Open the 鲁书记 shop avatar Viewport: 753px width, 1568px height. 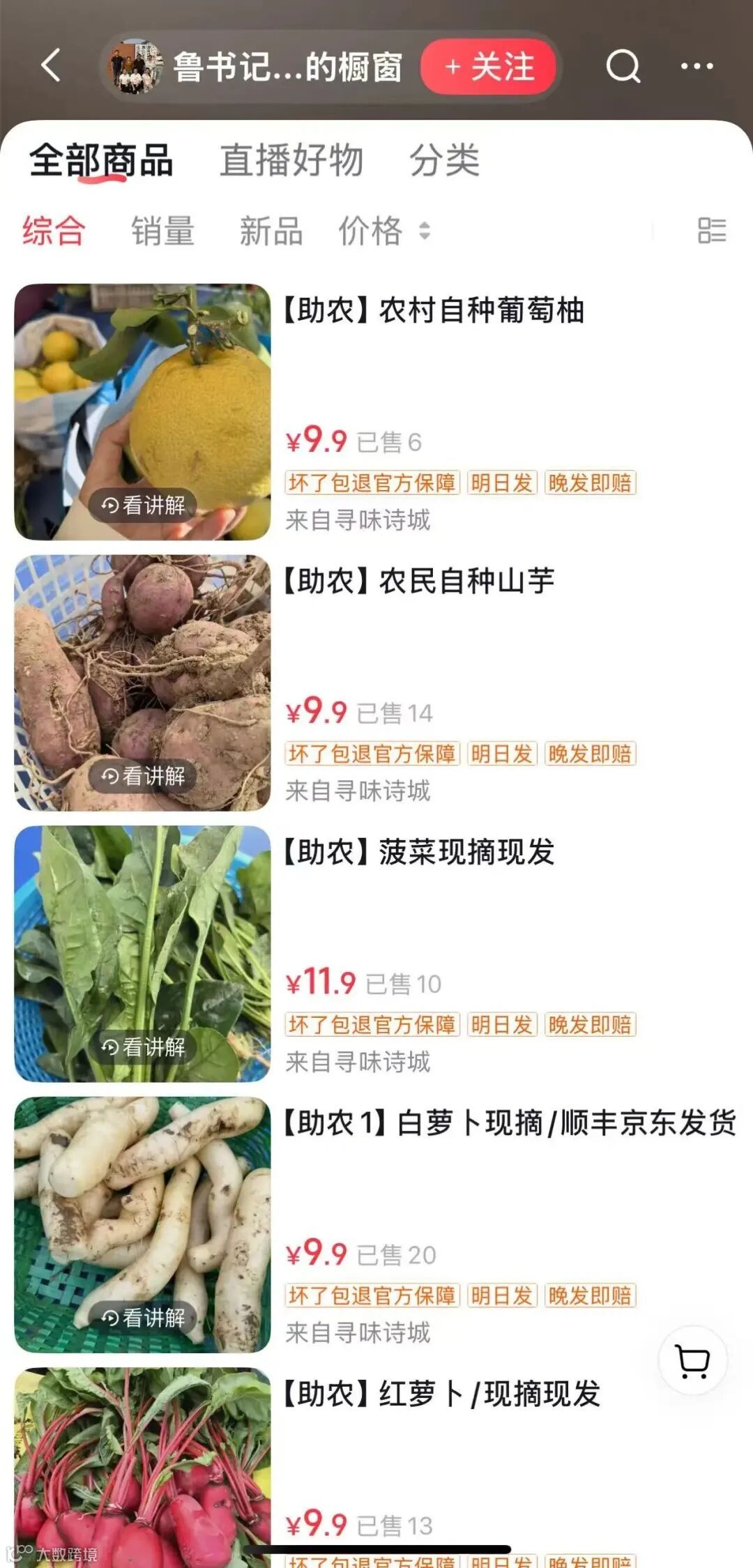click(x=135, y=67)
